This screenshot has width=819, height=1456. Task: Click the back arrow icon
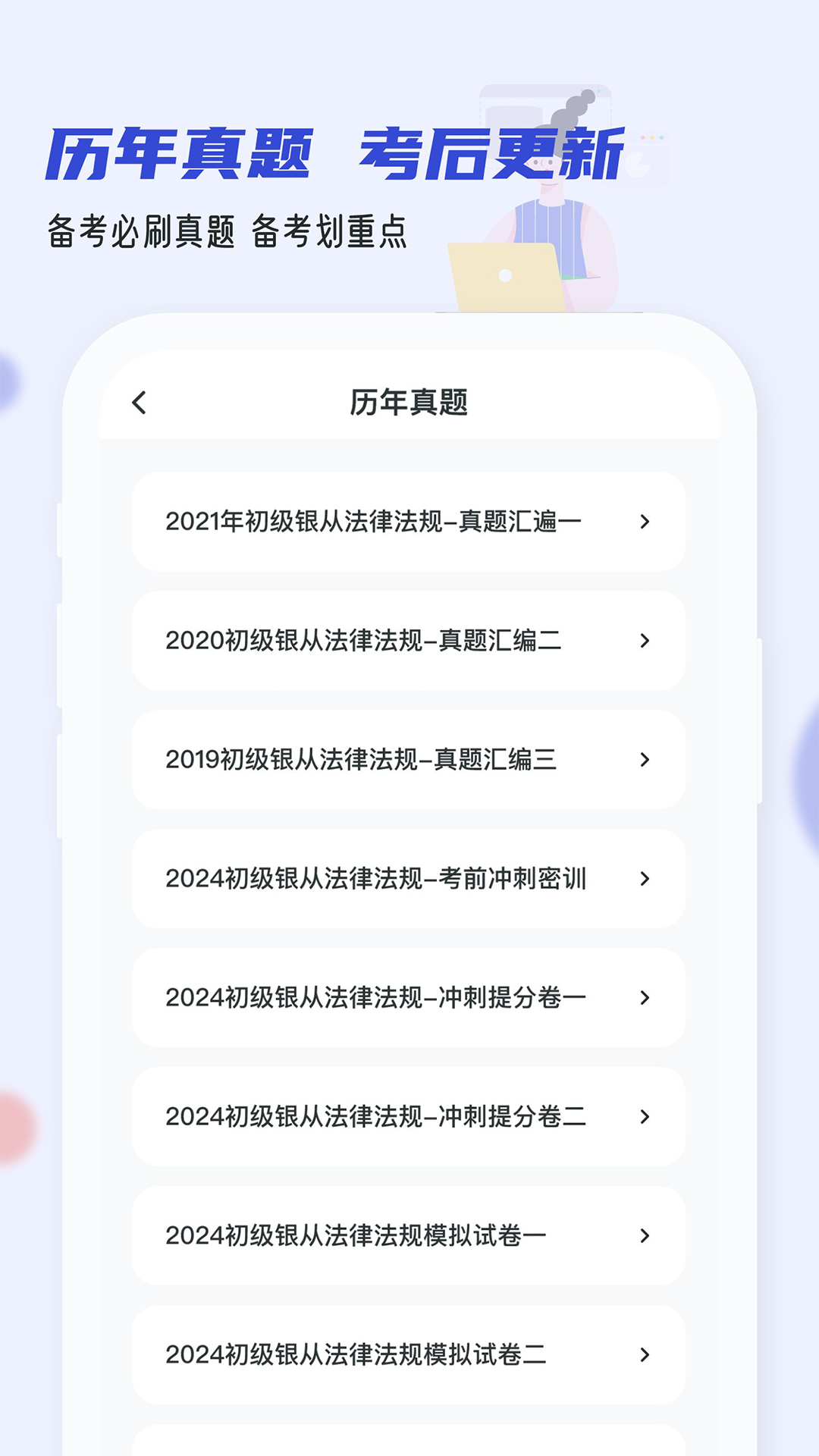point(139,402)
